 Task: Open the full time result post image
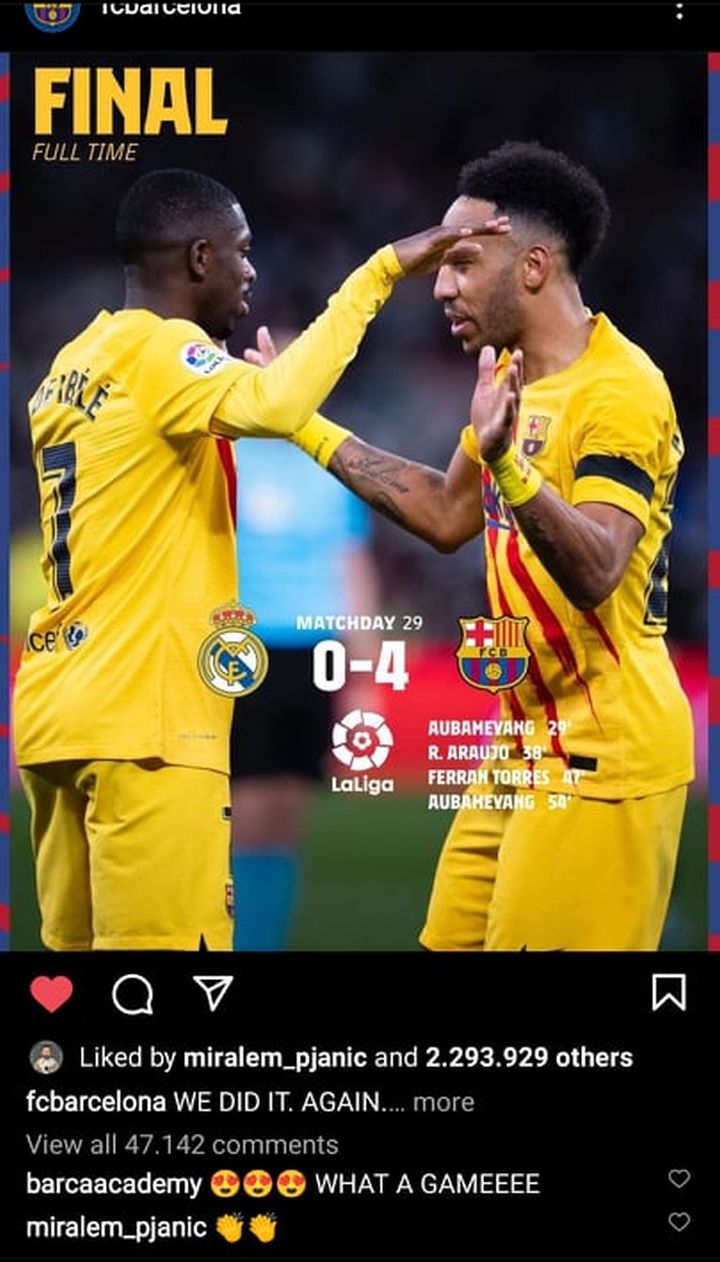[360, 500]
